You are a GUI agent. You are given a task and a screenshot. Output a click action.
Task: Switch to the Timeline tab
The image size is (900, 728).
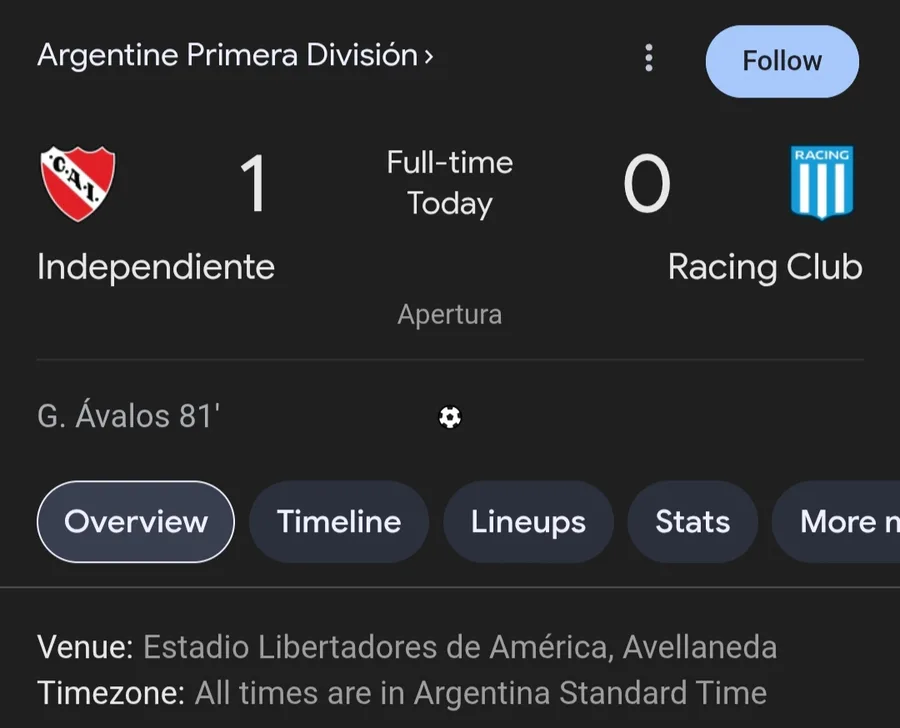(x=339, y=522)
